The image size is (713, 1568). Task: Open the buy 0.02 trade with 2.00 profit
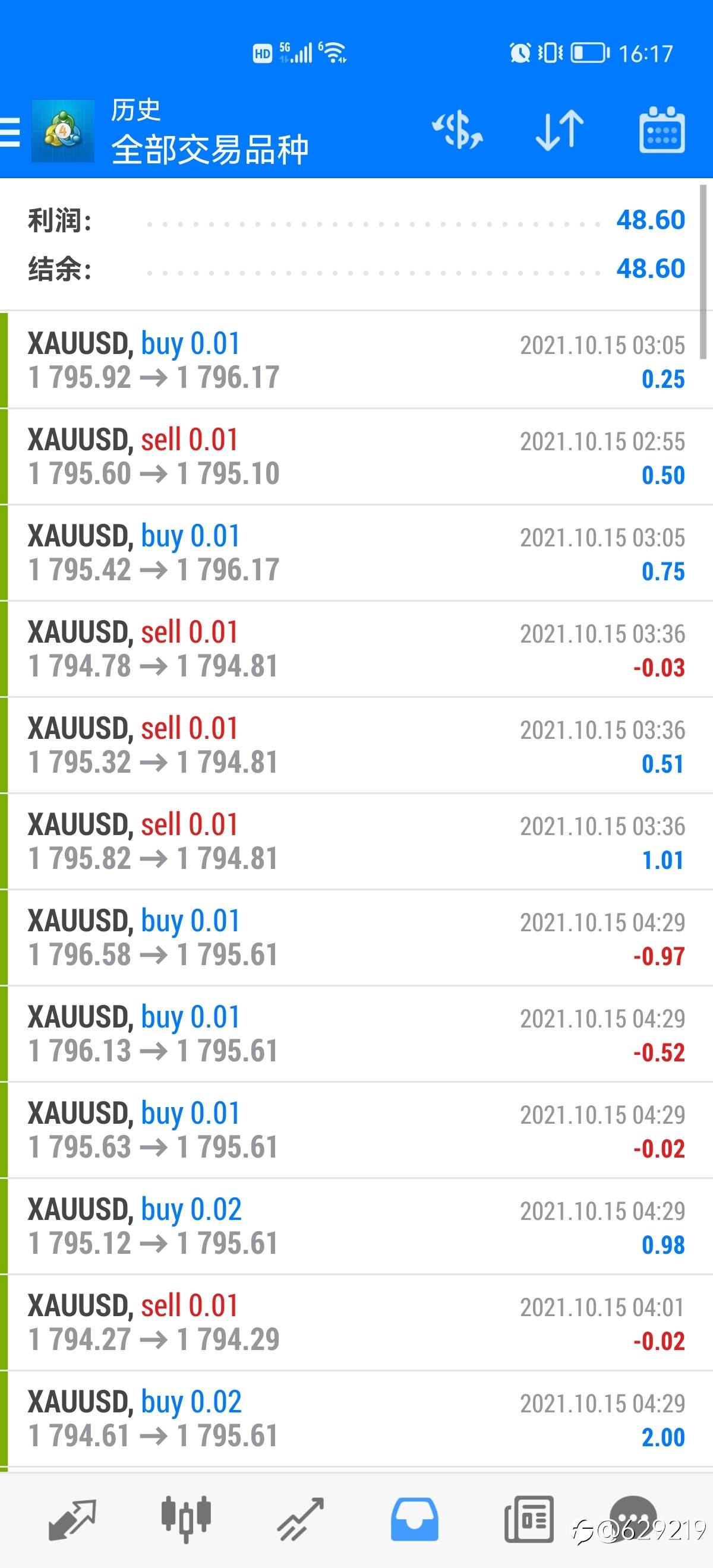coord(356,1418)
